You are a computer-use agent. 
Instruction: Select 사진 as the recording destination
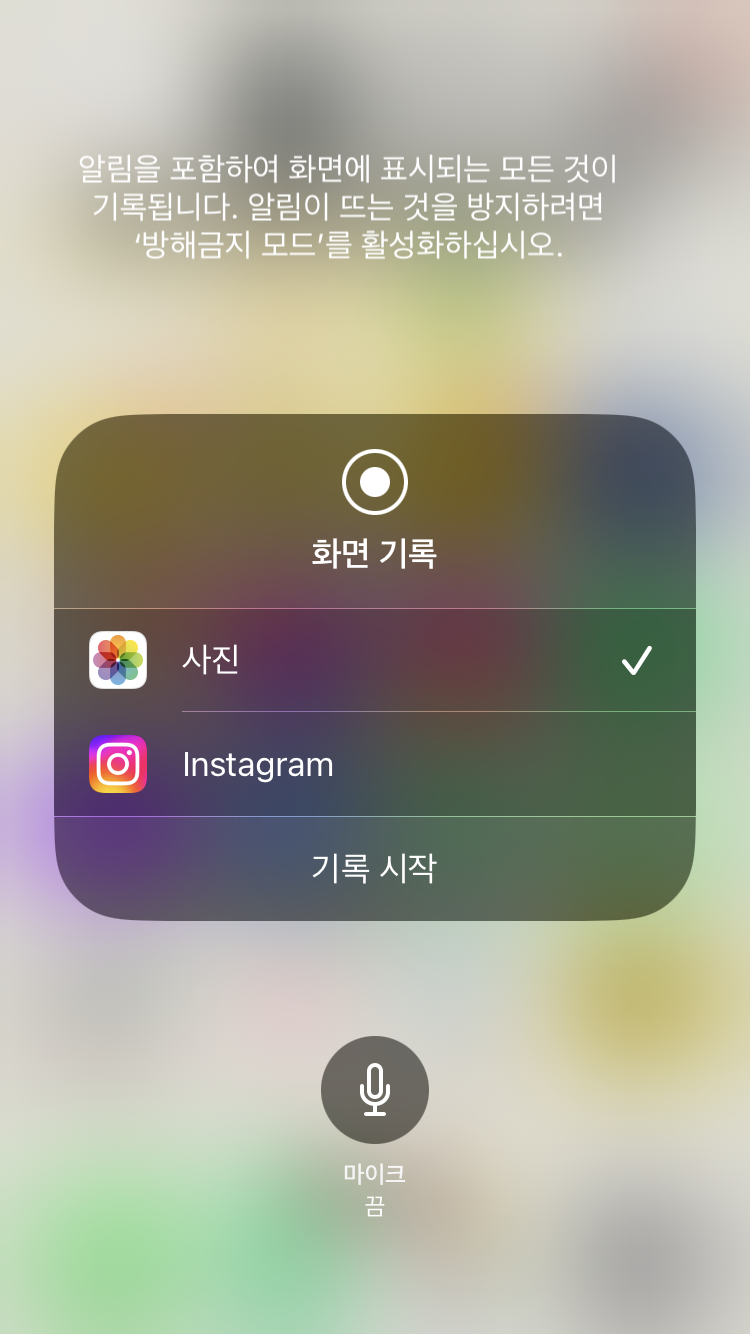(x=375, y=660)
